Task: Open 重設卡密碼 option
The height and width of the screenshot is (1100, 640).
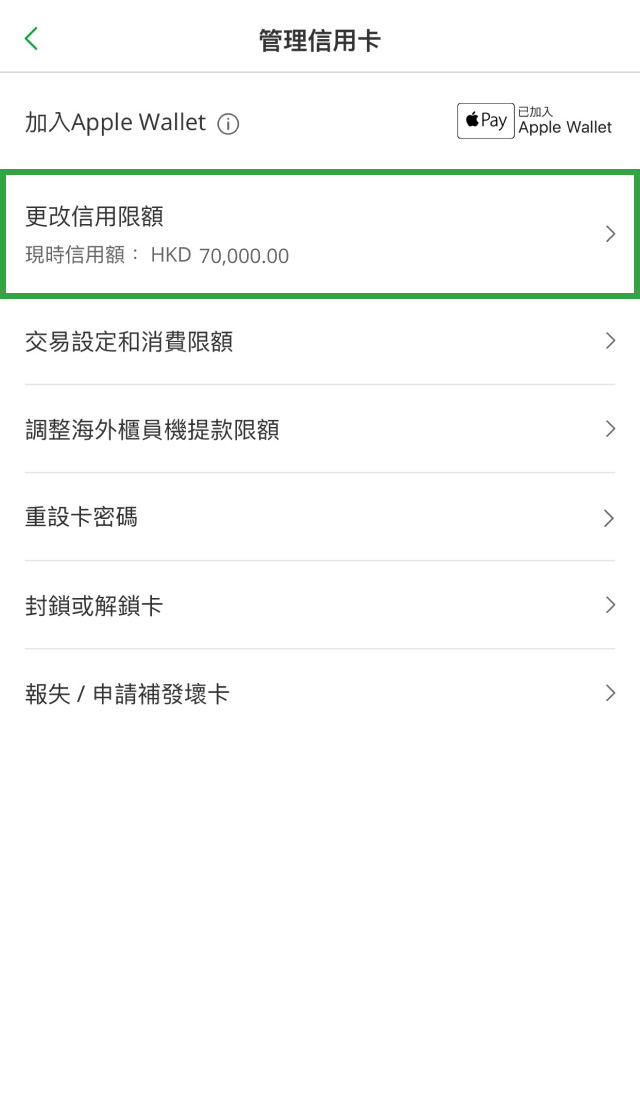Action: coord(320,517)
